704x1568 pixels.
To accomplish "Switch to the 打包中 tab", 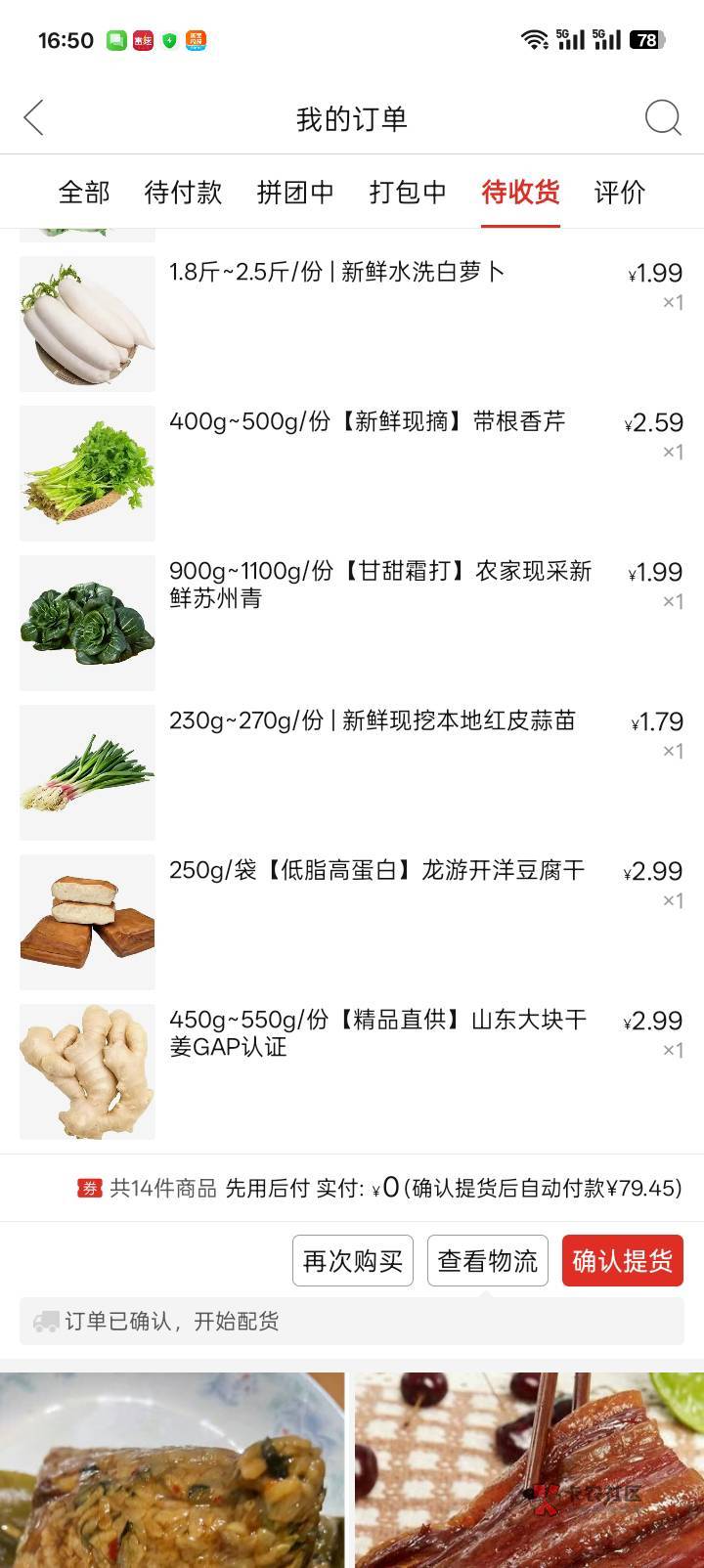I will [408, 193].
